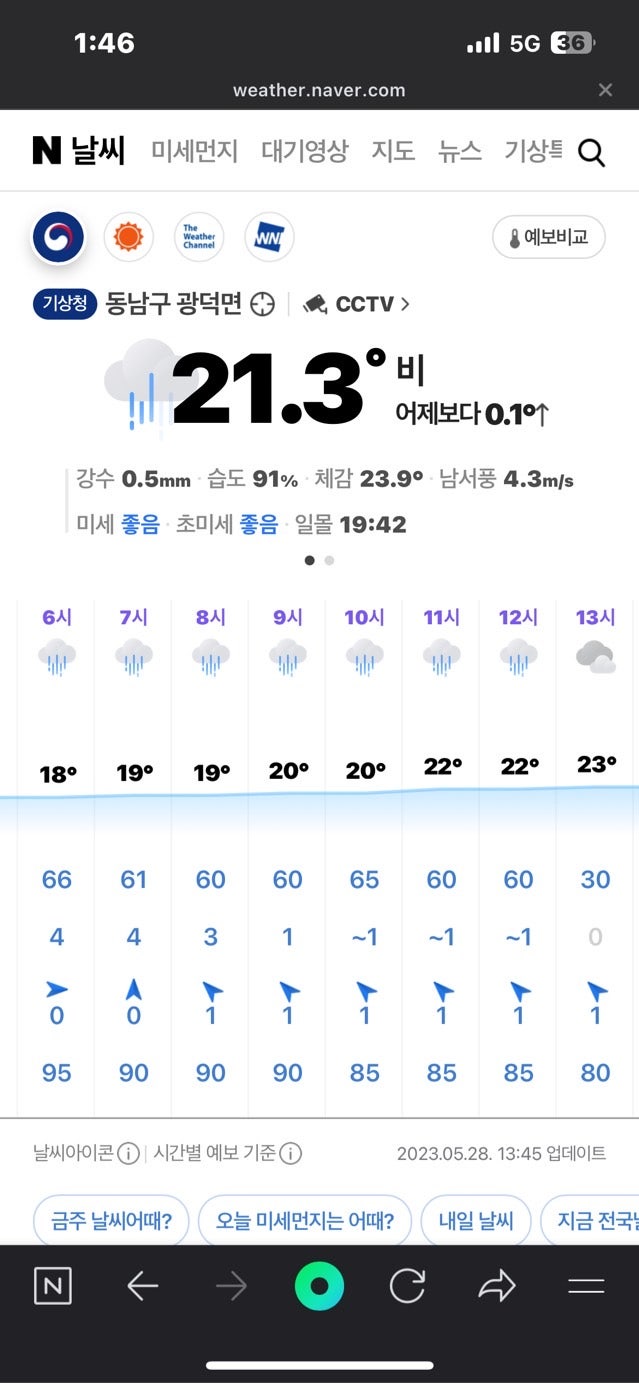This screenshot has width=639, height=1385.
Task: Select the AccuWeather sun icon provider
Action: (x=128, y=237)
